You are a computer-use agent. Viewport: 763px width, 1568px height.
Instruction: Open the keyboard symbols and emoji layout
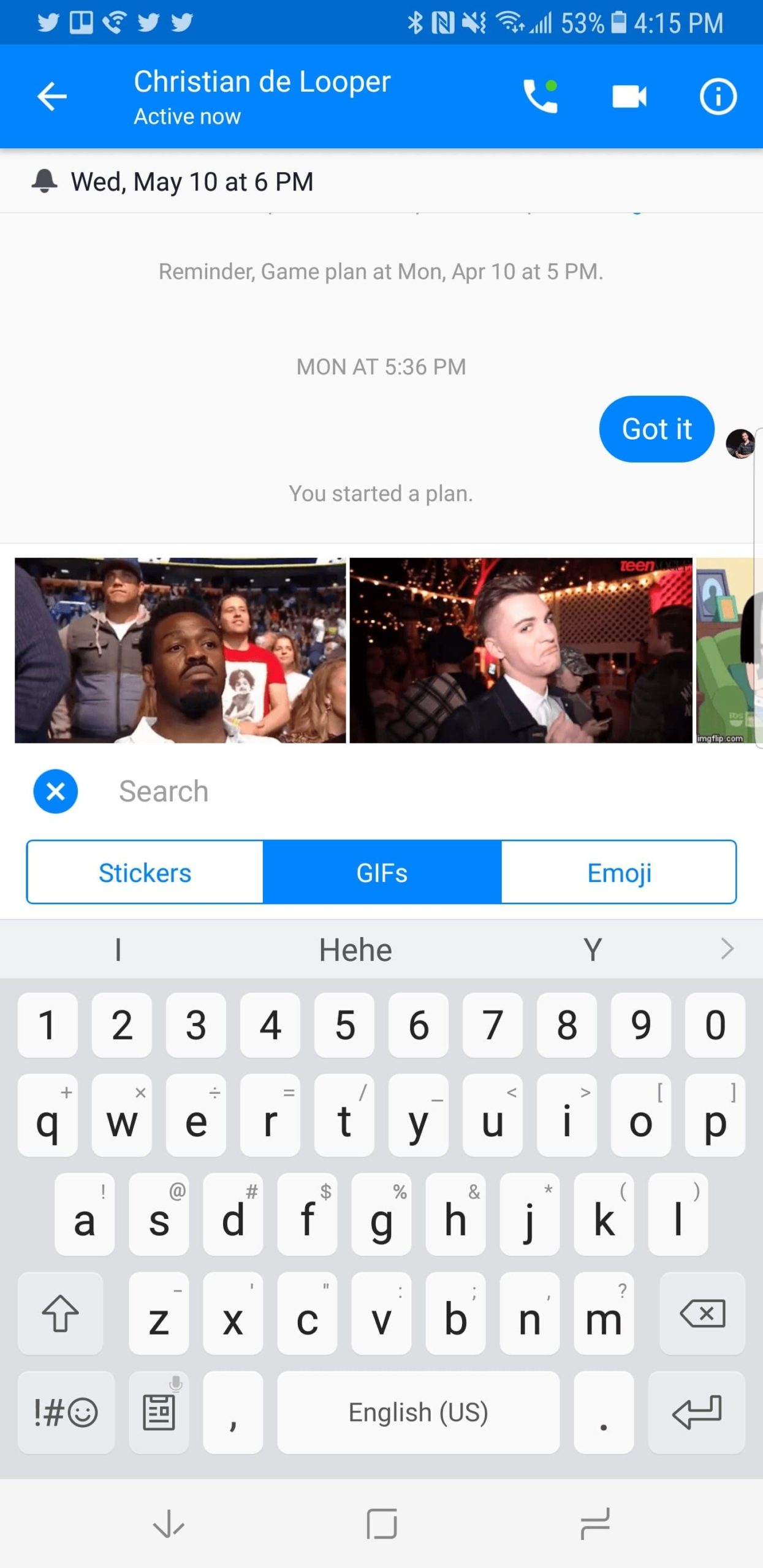(x=66, y=1413)
